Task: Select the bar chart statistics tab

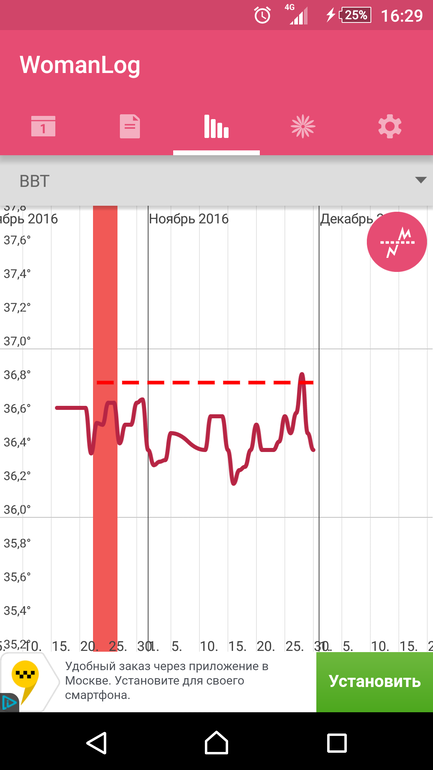Action: click(x=216, y=127)
